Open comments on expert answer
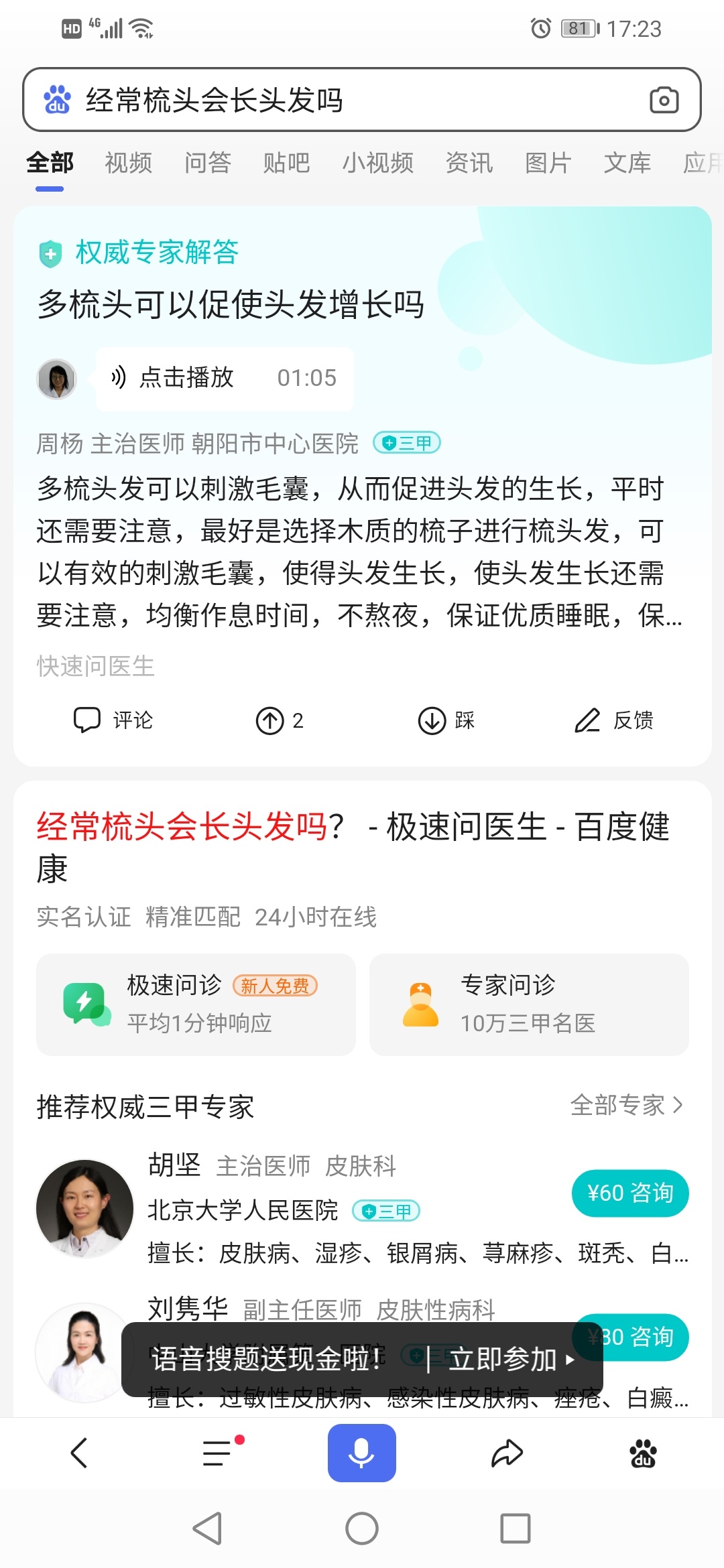This screenshot has height=1568, width=724. (x=113, y=720)
